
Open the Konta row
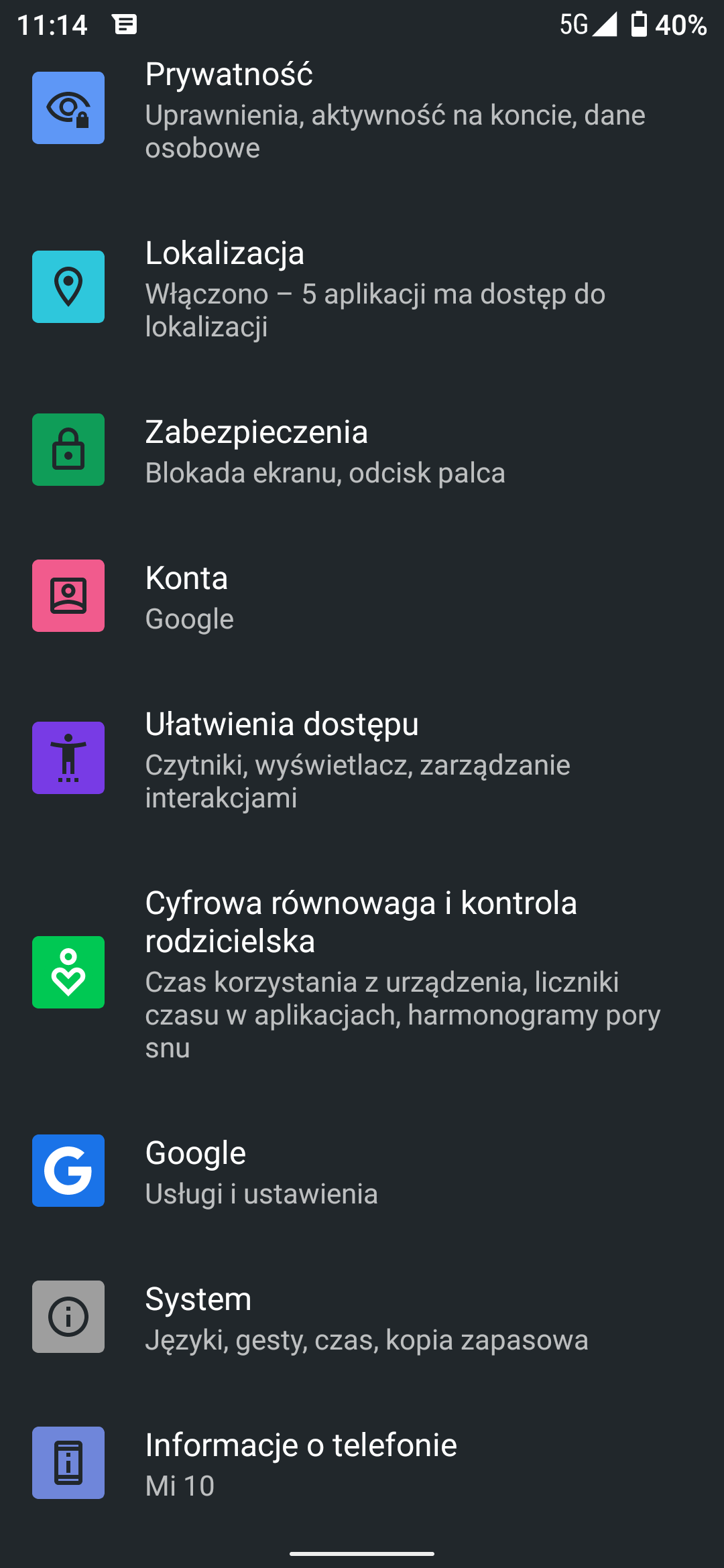pyautogui.click(x=362, y=596)
